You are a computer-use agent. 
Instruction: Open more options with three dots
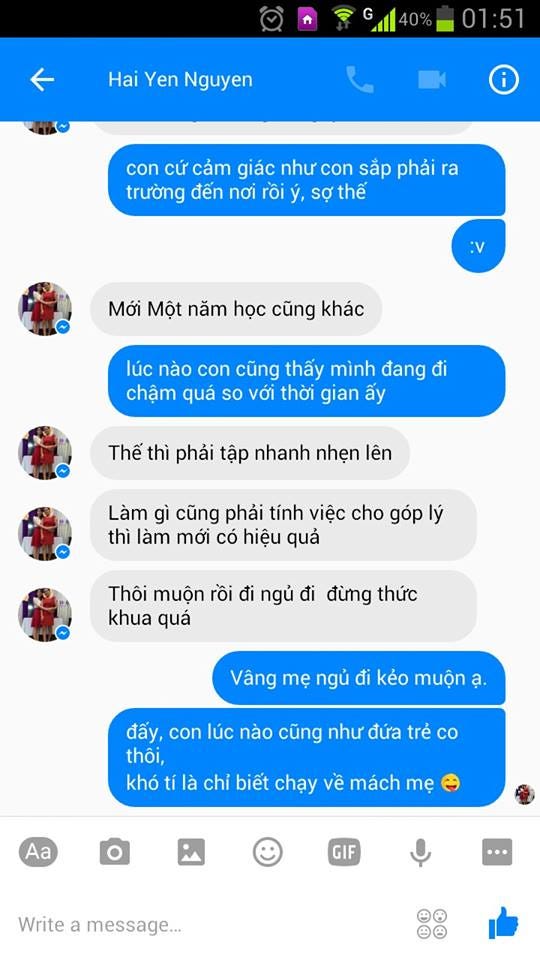point(497,852)
